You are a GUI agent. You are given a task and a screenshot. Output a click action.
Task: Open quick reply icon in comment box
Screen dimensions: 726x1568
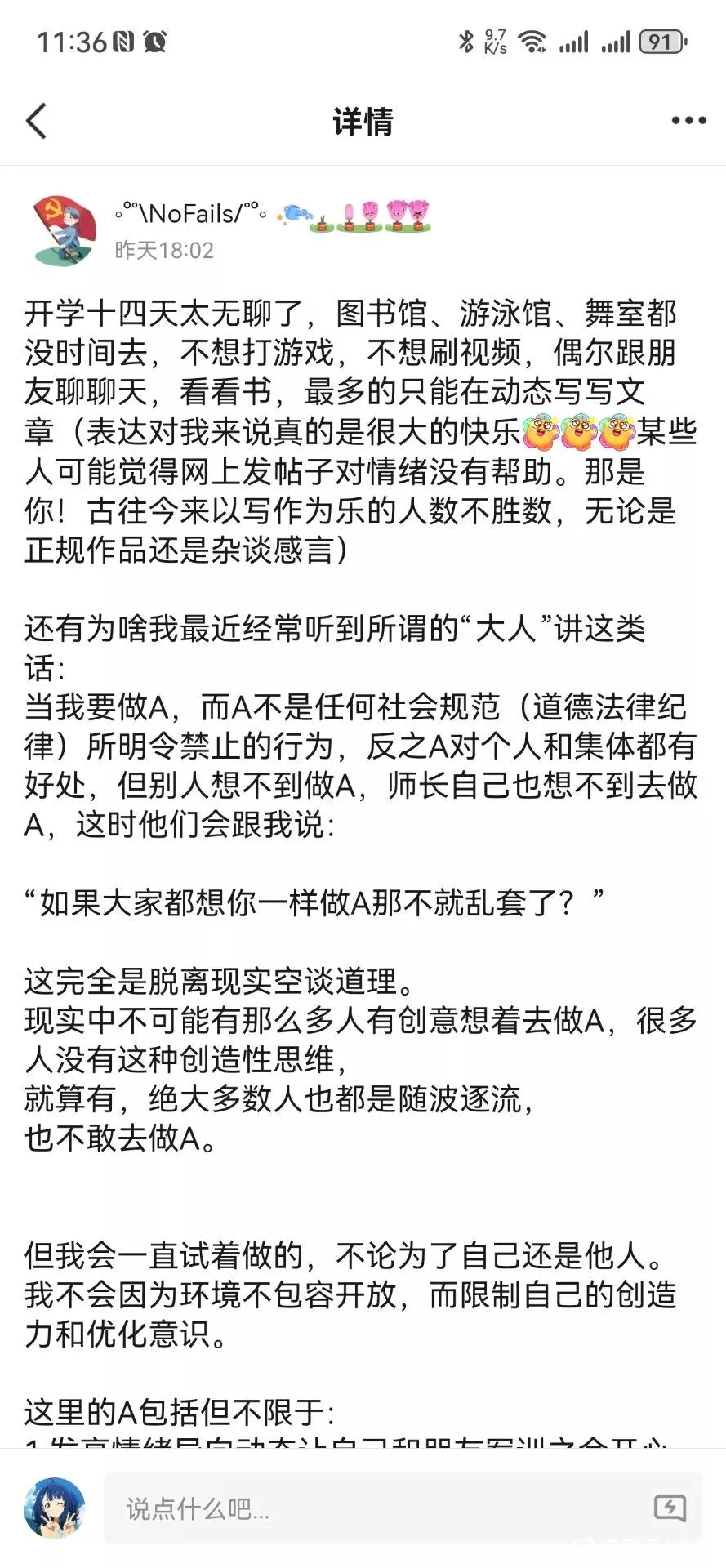(x=670, y=1508)
